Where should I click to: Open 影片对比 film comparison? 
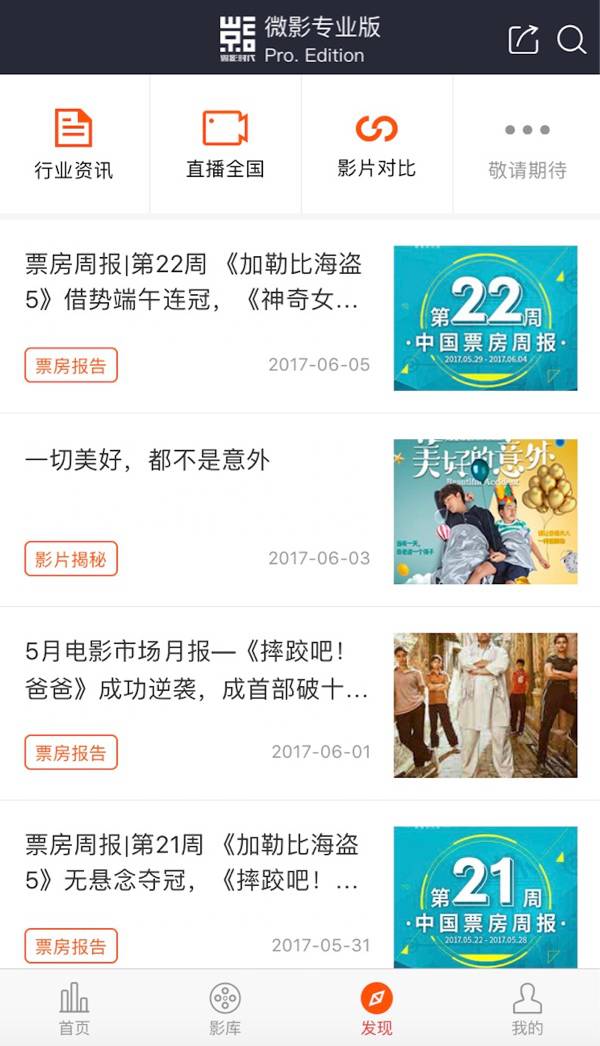[x=376, y=145]
